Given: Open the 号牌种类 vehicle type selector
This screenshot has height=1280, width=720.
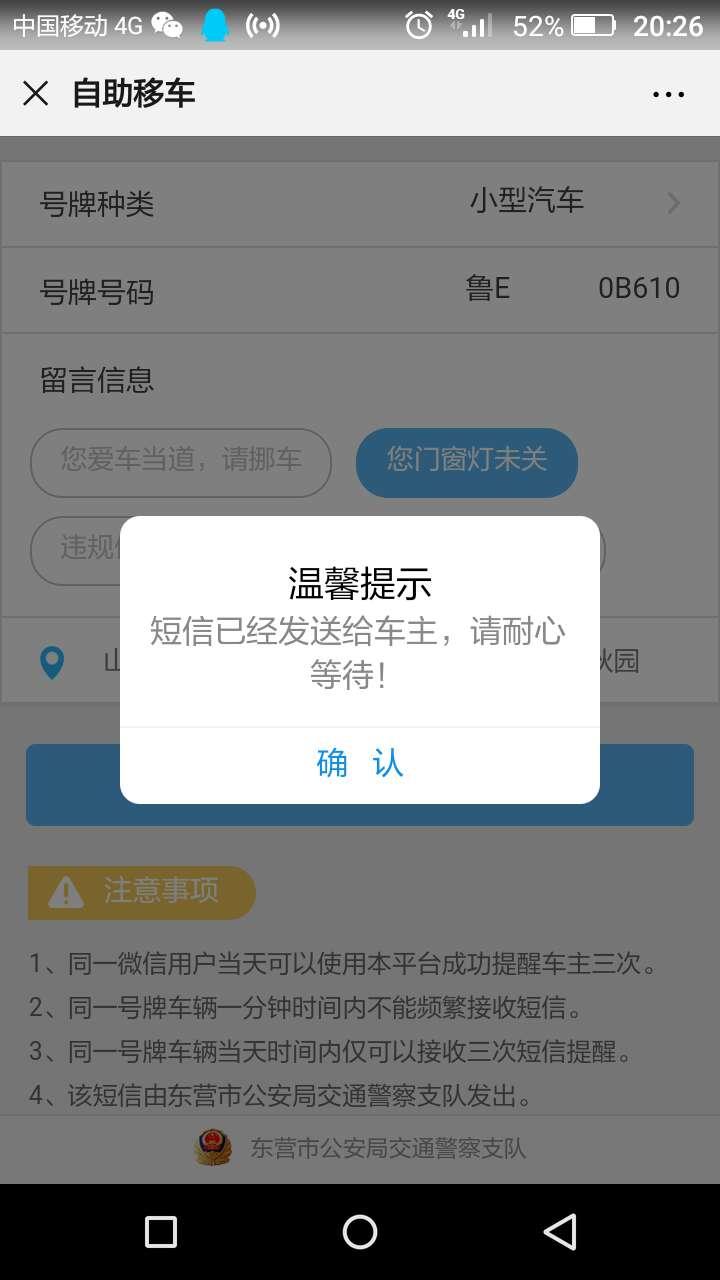Looking at the screenshot, I should [x=360, y=204].
